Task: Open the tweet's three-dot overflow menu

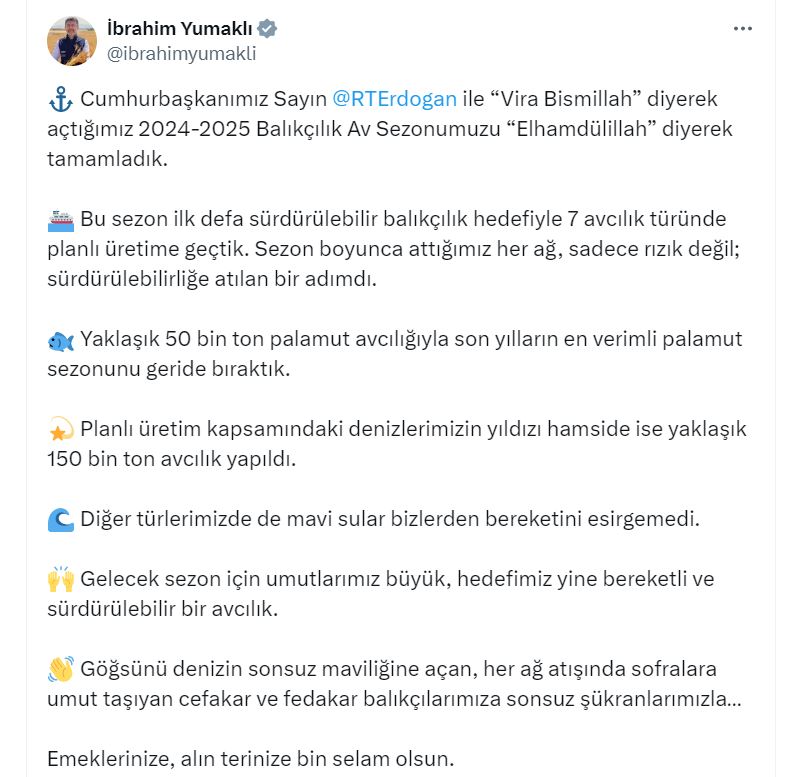Action: pos(742,29)
